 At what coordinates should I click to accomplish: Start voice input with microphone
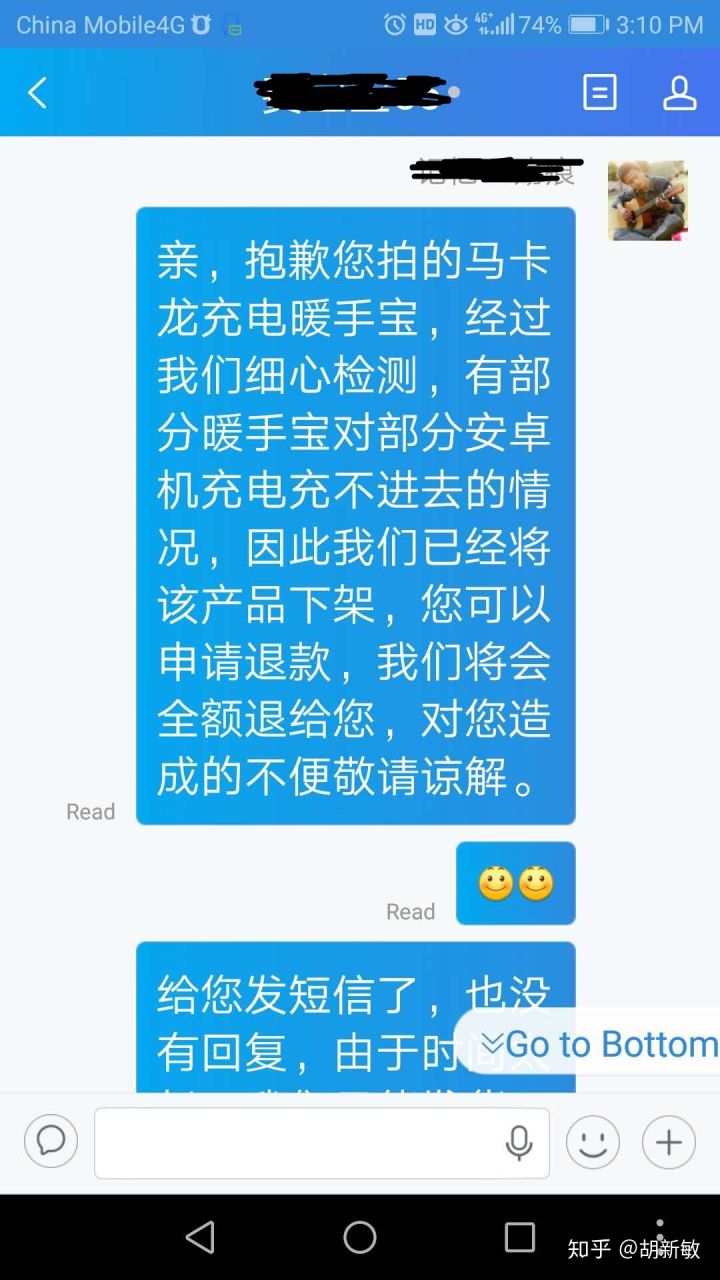[x=518, y=1142]
